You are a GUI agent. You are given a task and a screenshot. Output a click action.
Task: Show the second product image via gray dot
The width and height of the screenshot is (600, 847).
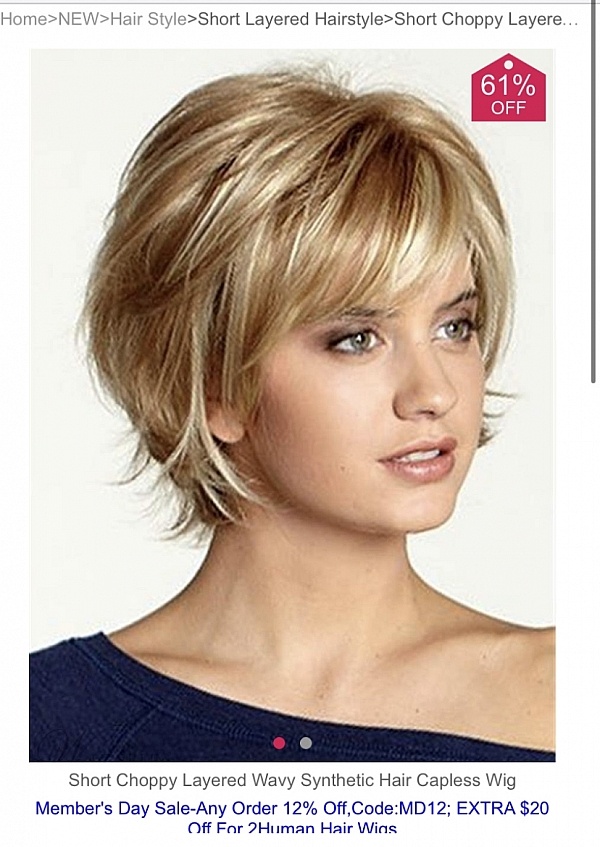tap(306, 743)
